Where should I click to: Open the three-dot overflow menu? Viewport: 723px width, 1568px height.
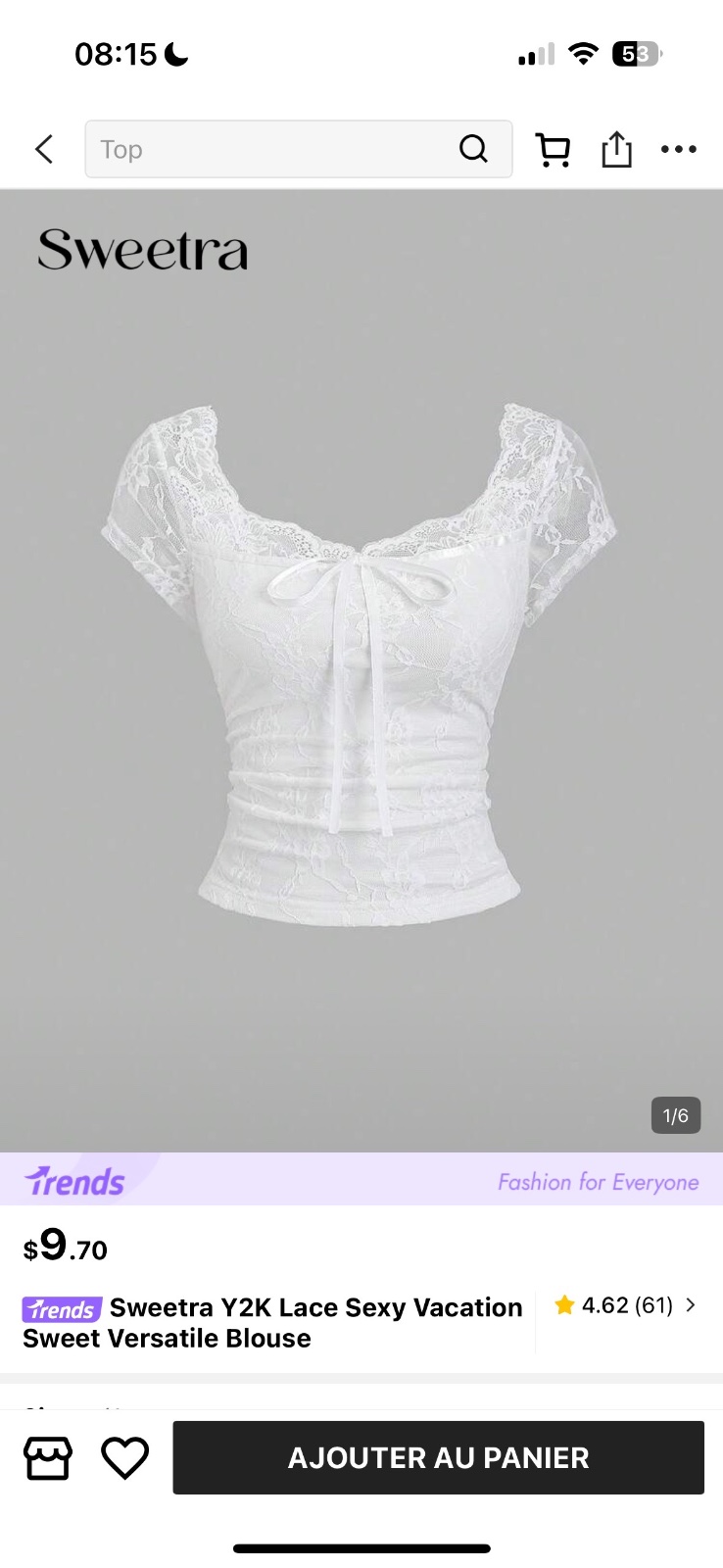tap(678, 149)
